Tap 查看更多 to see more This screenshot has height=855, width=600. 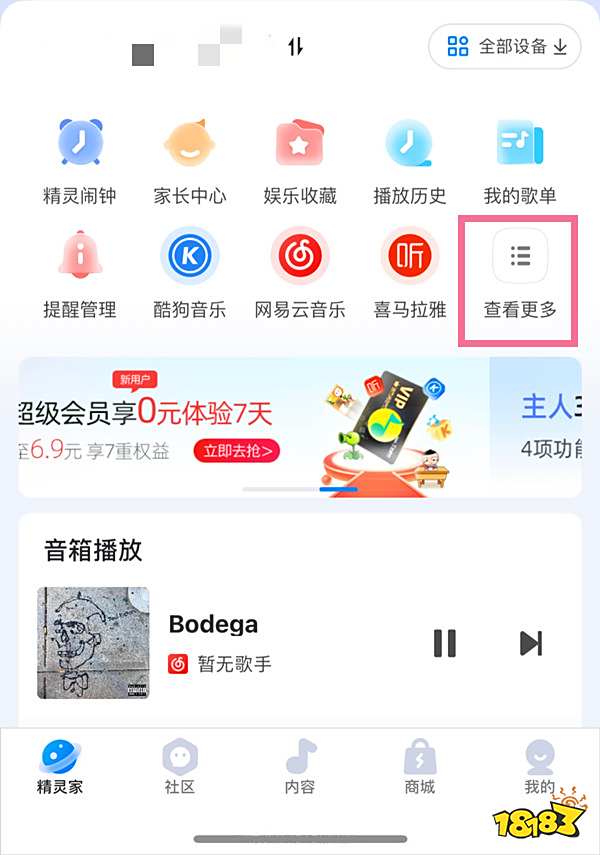[x=520, y=273]
